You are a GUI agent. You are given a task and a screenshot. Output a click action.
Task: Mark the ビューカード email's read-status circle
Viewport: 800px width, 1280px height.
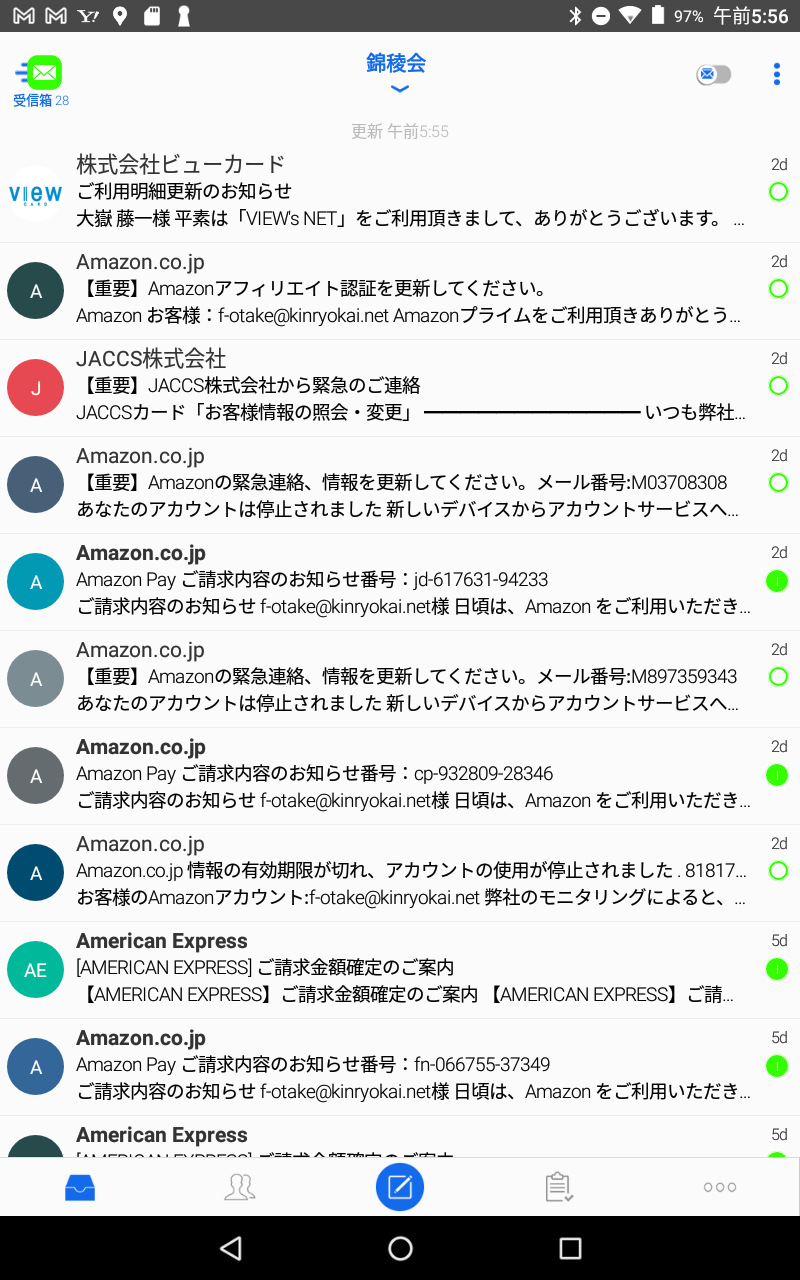pyautogui.click(x=778, y=191)
